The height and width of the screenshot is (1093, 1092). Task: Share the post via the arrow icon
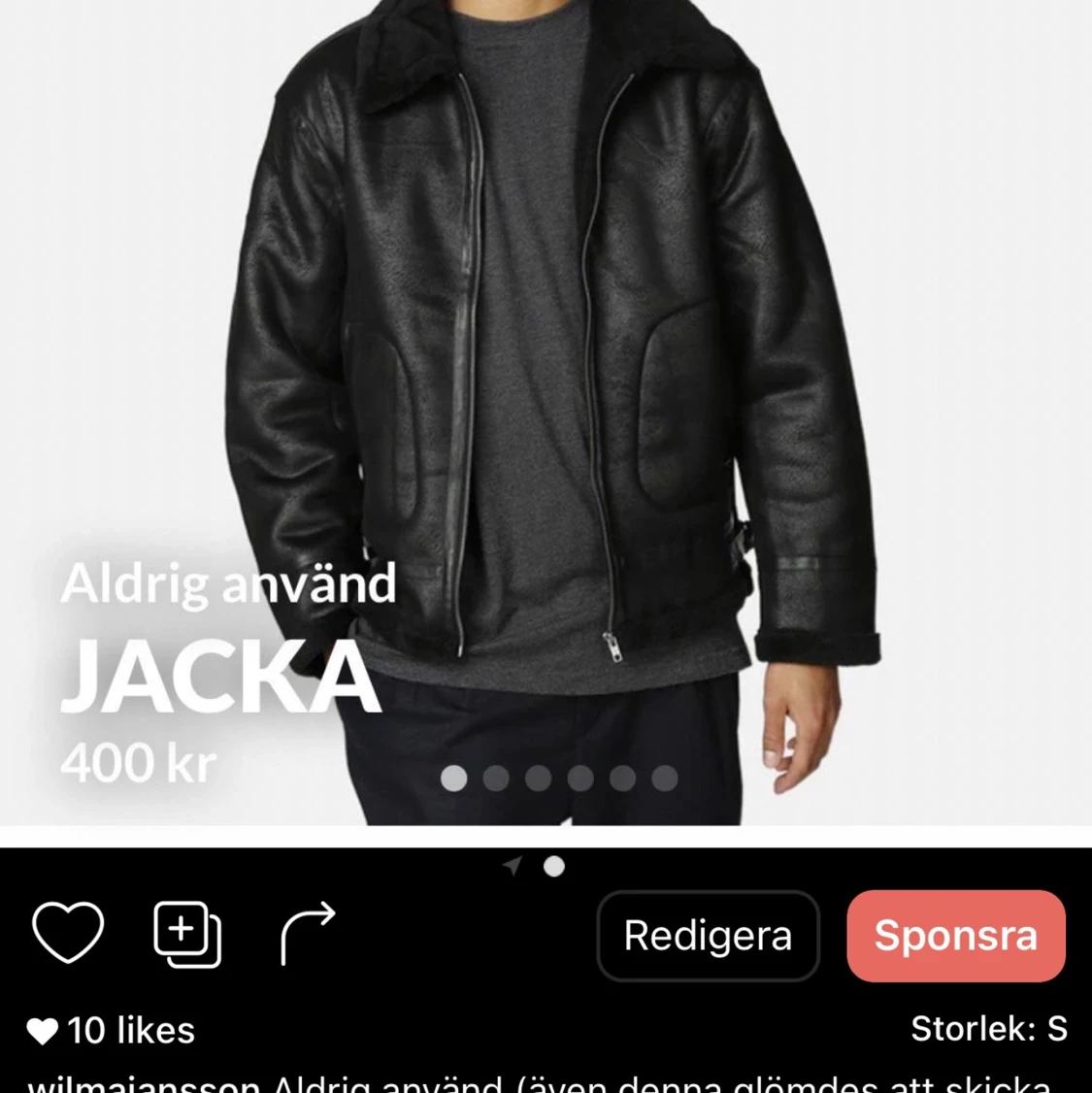pyautogui.click(x=307, y=934)
